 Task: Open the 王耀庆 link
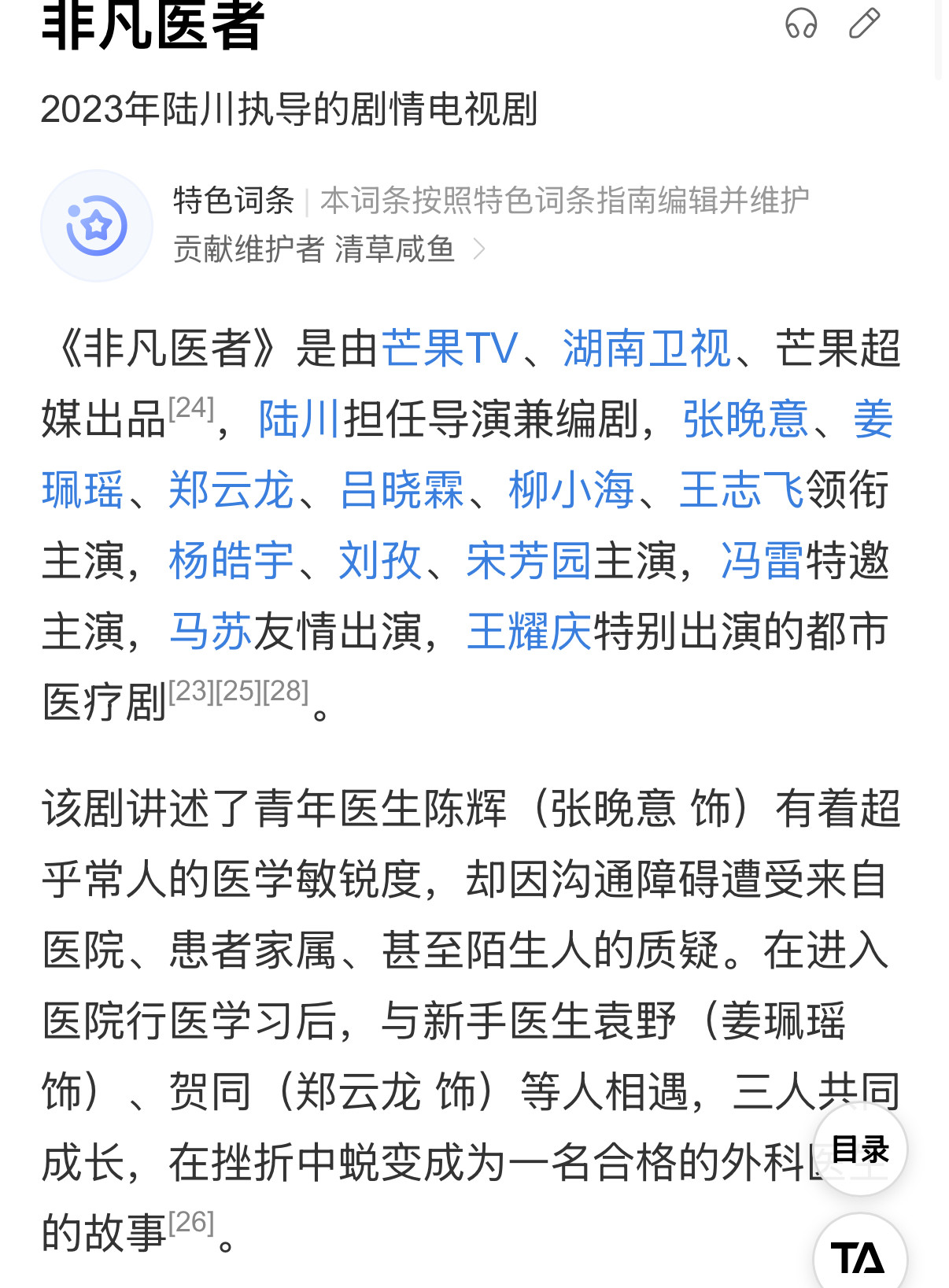pyautogui.click(x=530, y=632)
